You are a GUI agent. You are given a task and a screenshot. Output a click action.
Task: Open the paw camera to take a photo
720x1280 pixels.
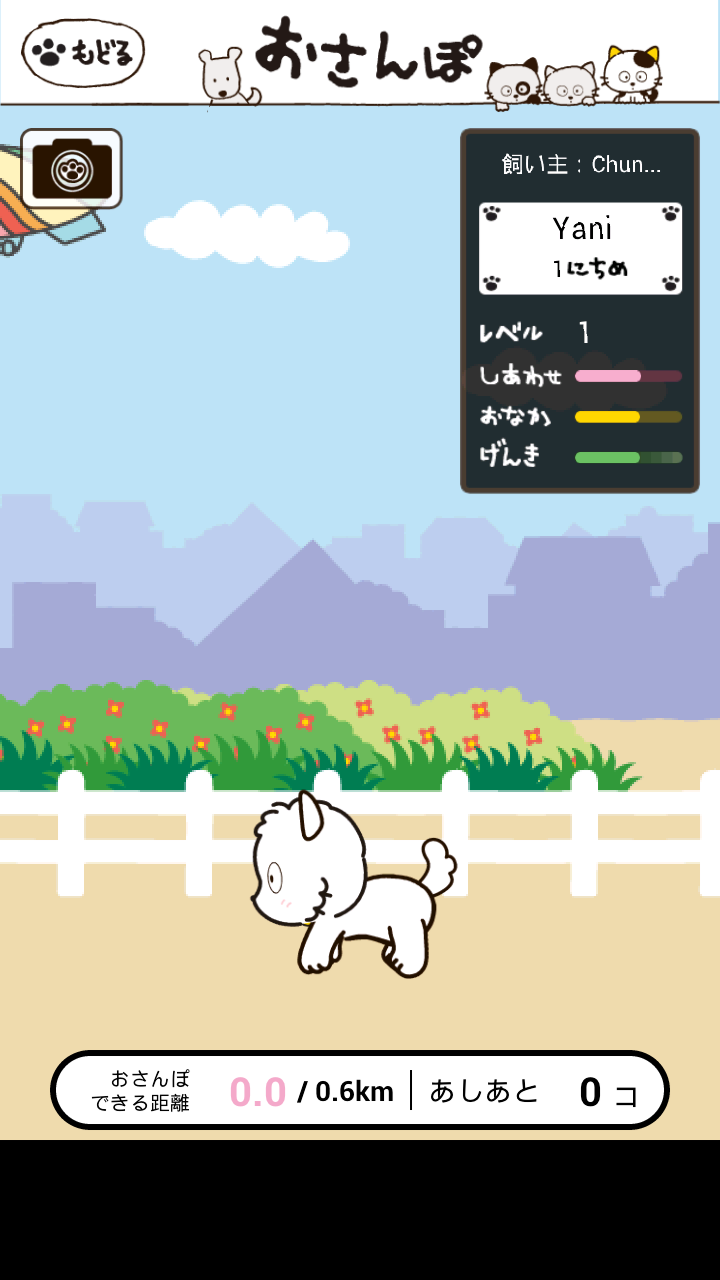tap(72, 169)
